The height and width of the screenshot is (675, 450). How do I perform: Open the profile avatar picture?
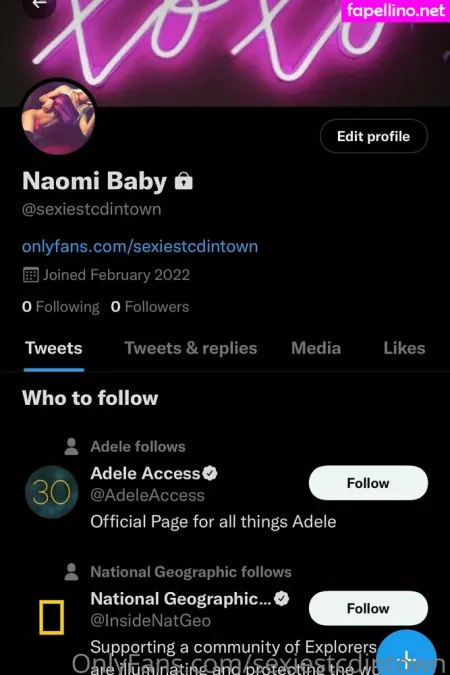click(58, 118)
